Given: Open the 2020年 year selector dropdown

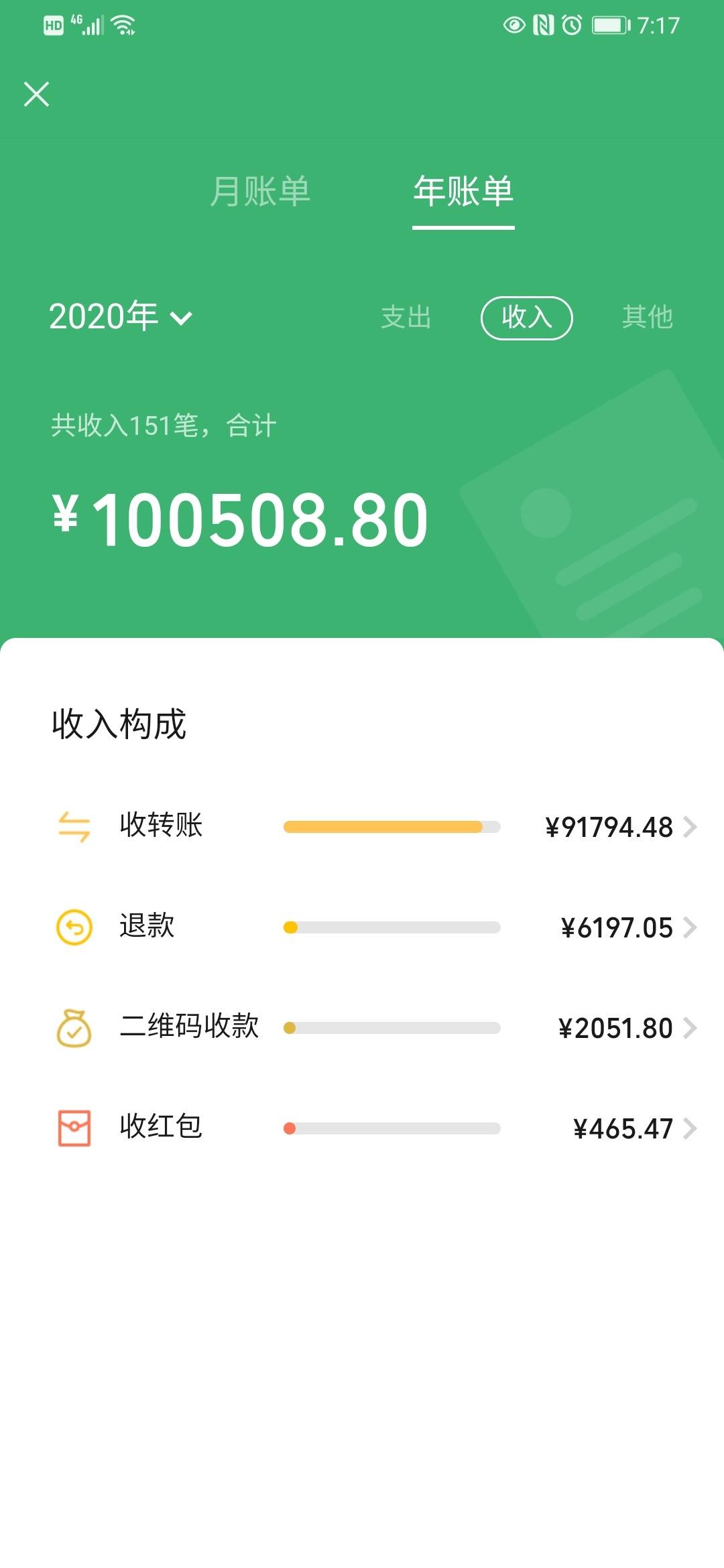Looking at the screenshot, I should [x=121, y=316].
